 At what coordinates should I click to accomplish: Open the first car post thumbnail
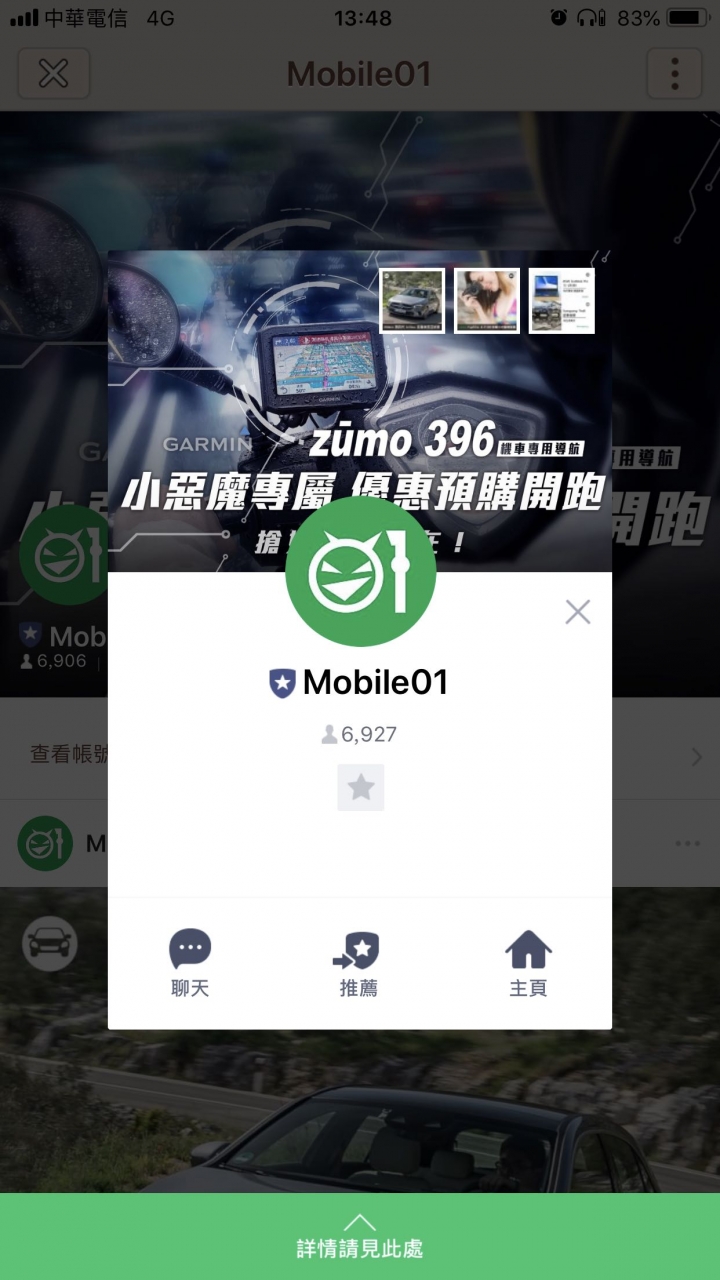point(412,300)
